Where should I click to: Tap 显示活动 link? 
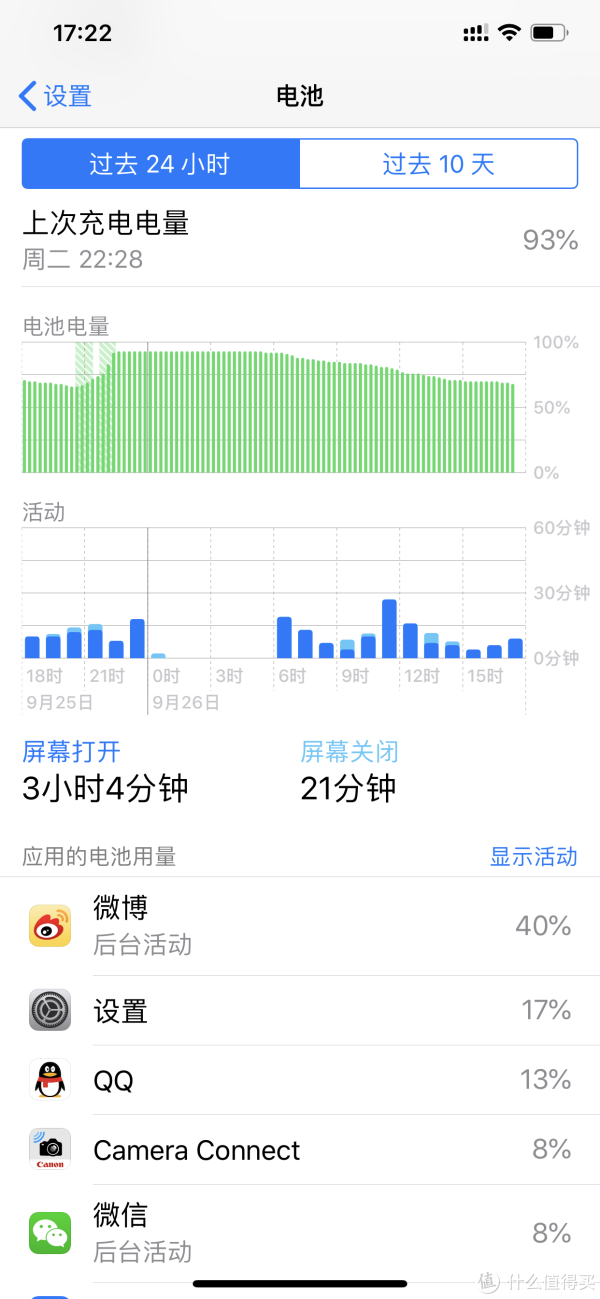[x=533, y=857]
